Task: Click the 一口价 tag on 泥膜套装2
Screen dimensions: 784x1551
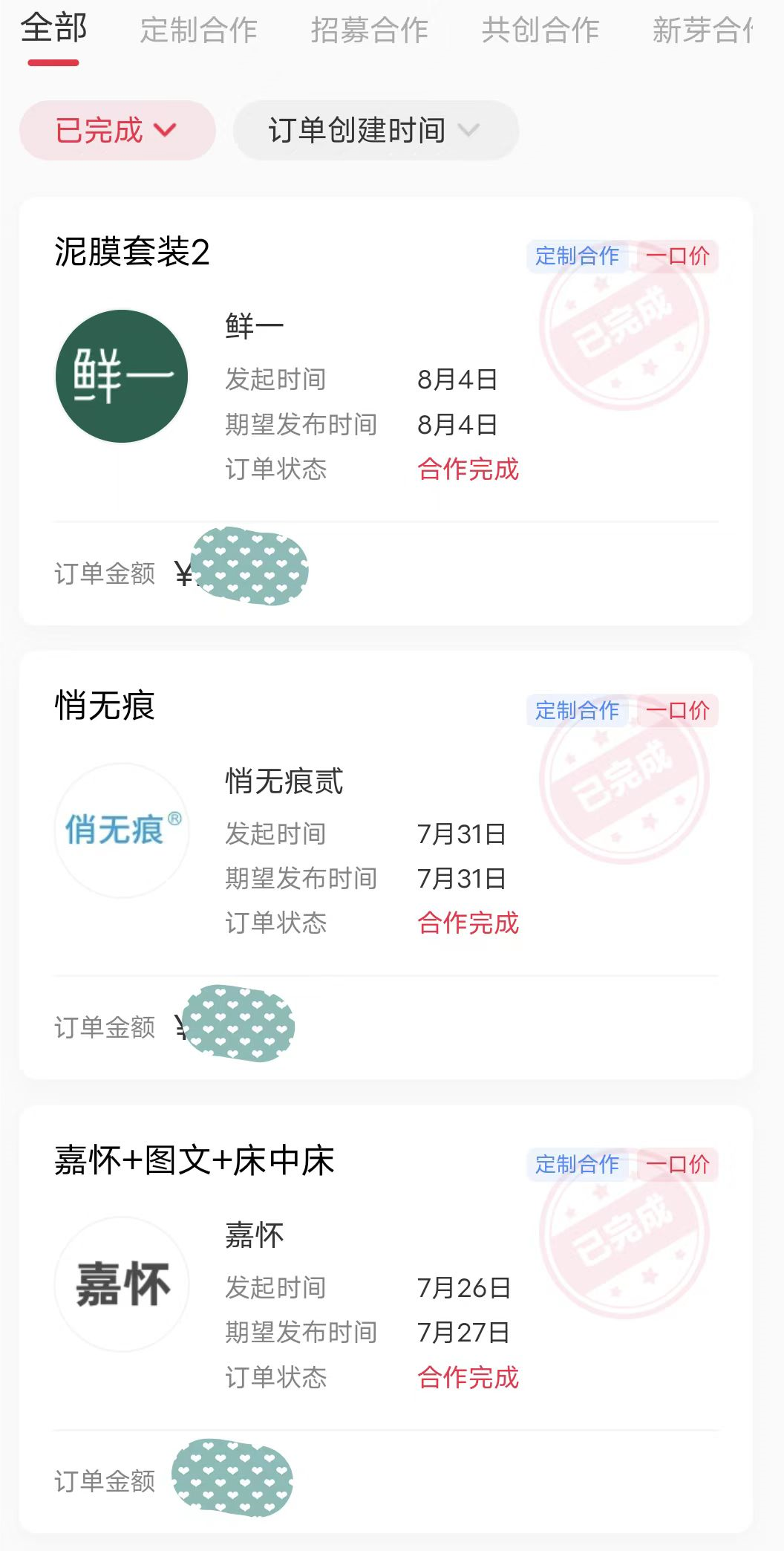Action: pyautogui.click(x=676, y=256)
